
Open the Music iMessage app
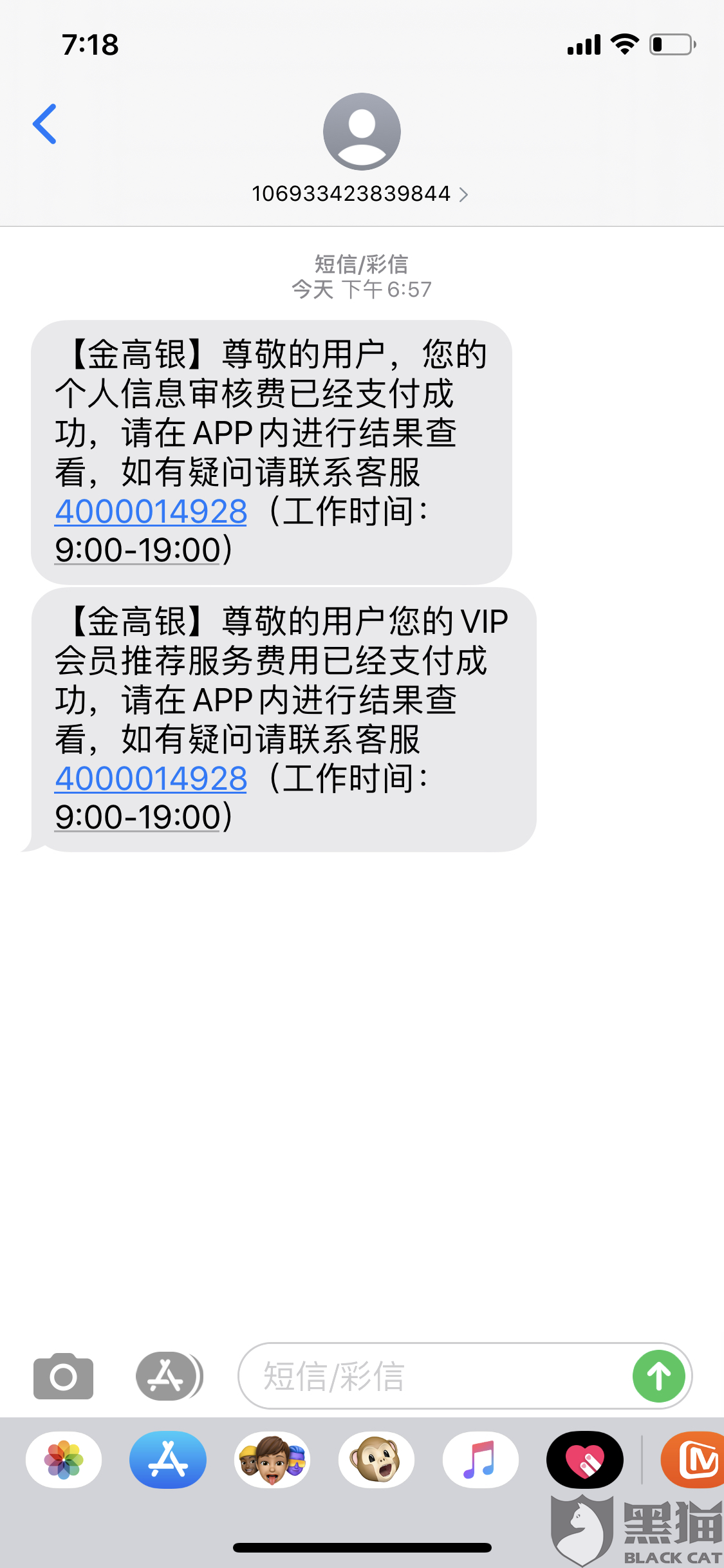tap(481, 1460)
